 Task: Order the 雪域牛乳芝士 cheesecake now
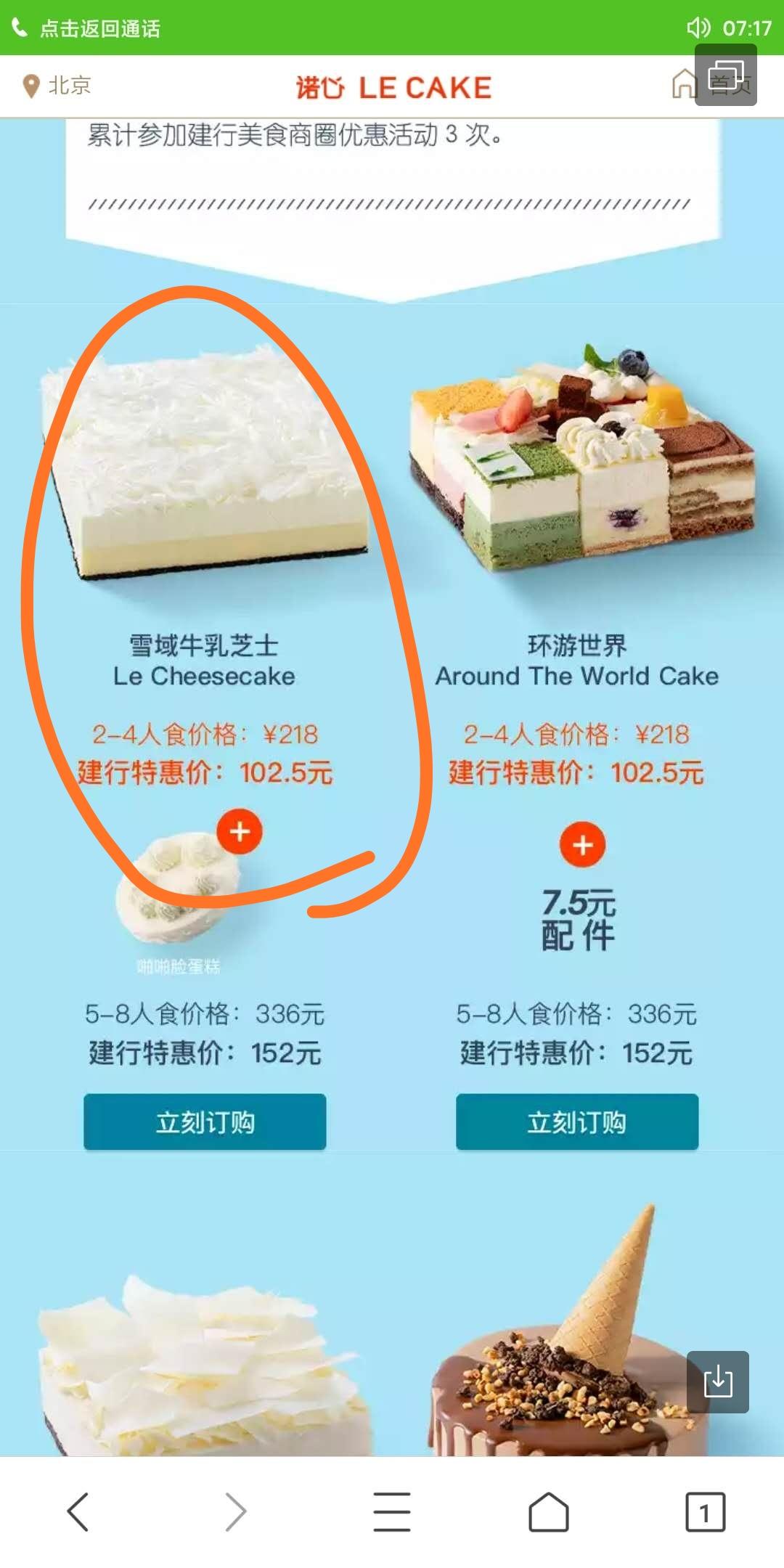(205, 1122)
